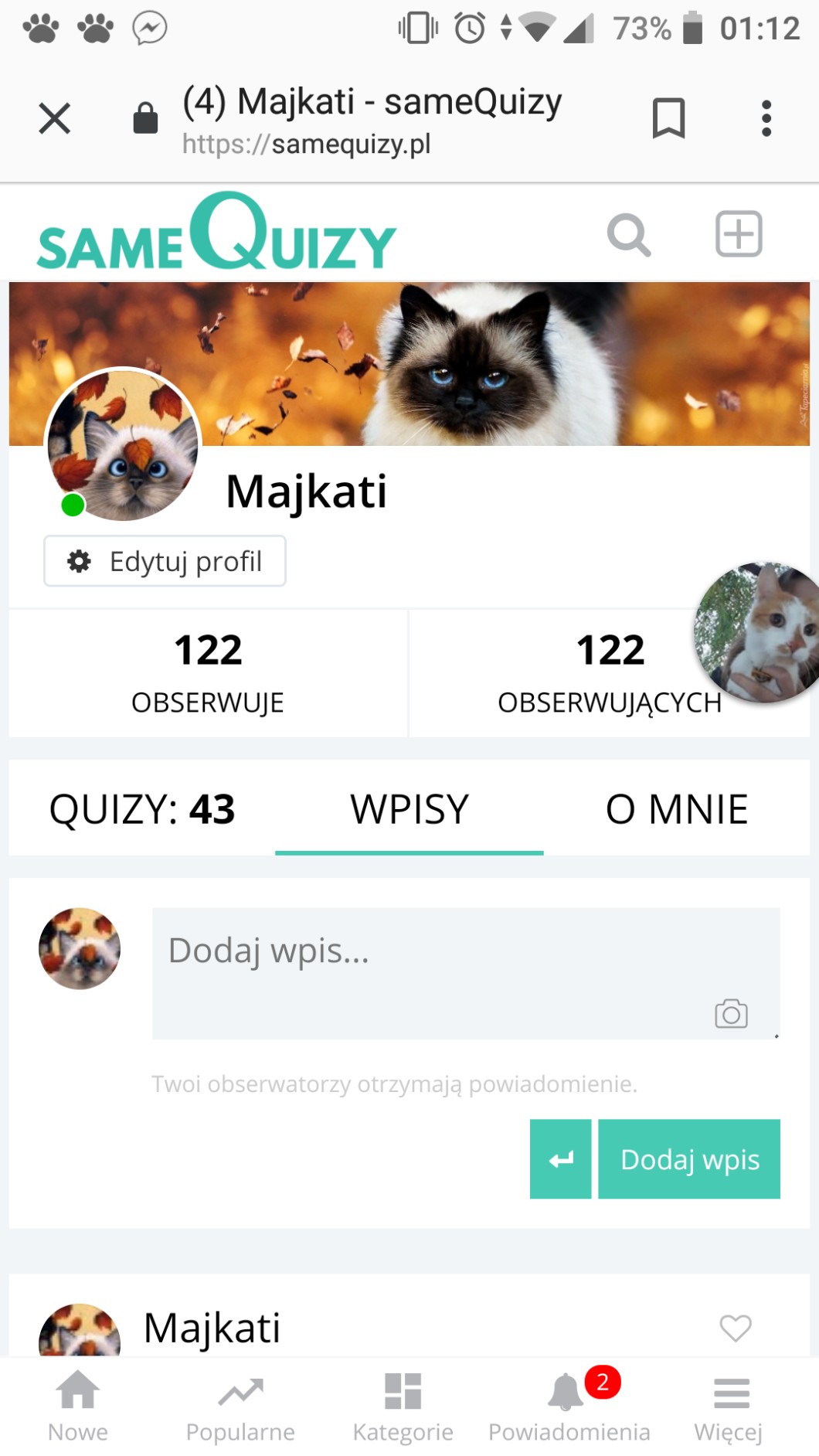Tap the plus icon to create a quiz
Viewport: 819px width, 1456px height.
coord(739,233)
